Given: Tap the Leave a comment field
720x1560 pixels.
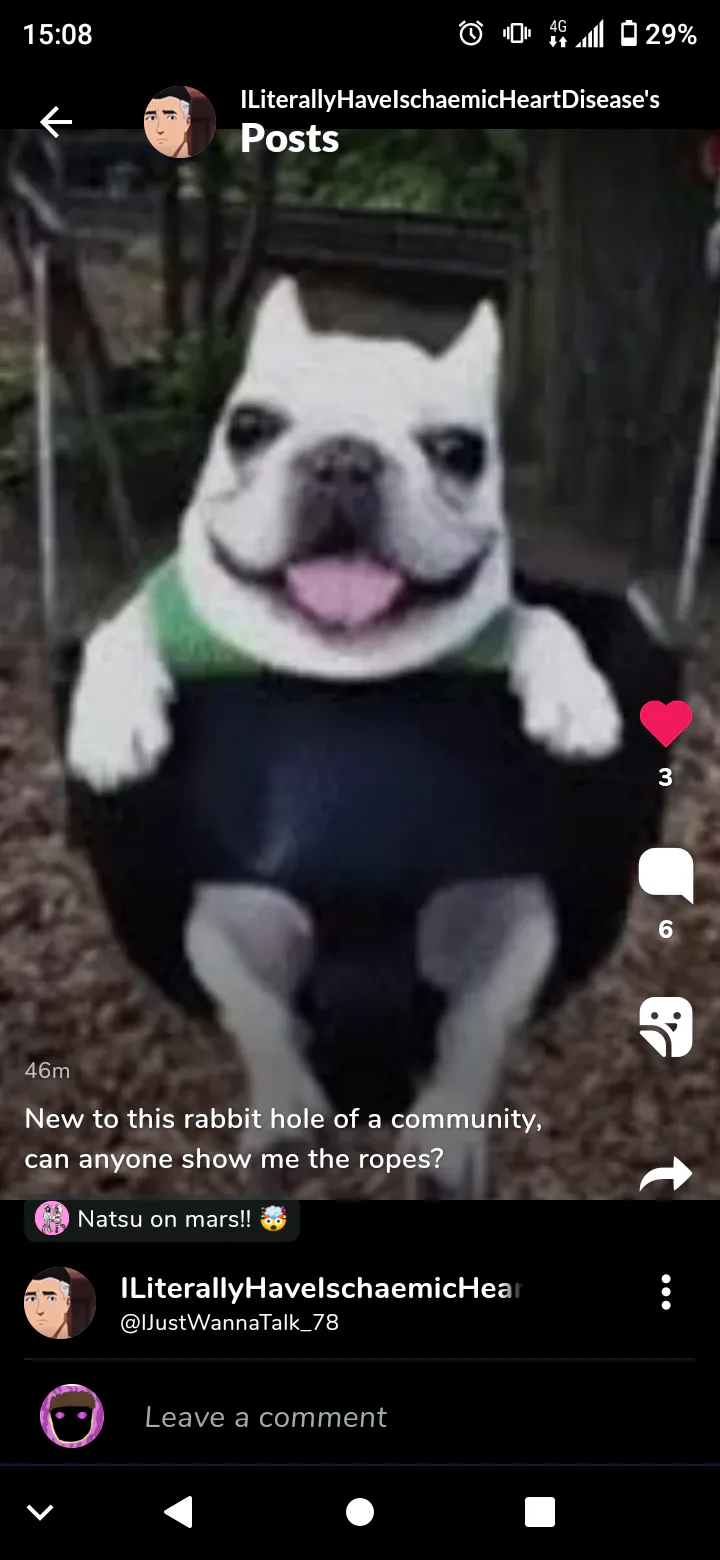Looking at the screenshot, I should pos(266,1417).
